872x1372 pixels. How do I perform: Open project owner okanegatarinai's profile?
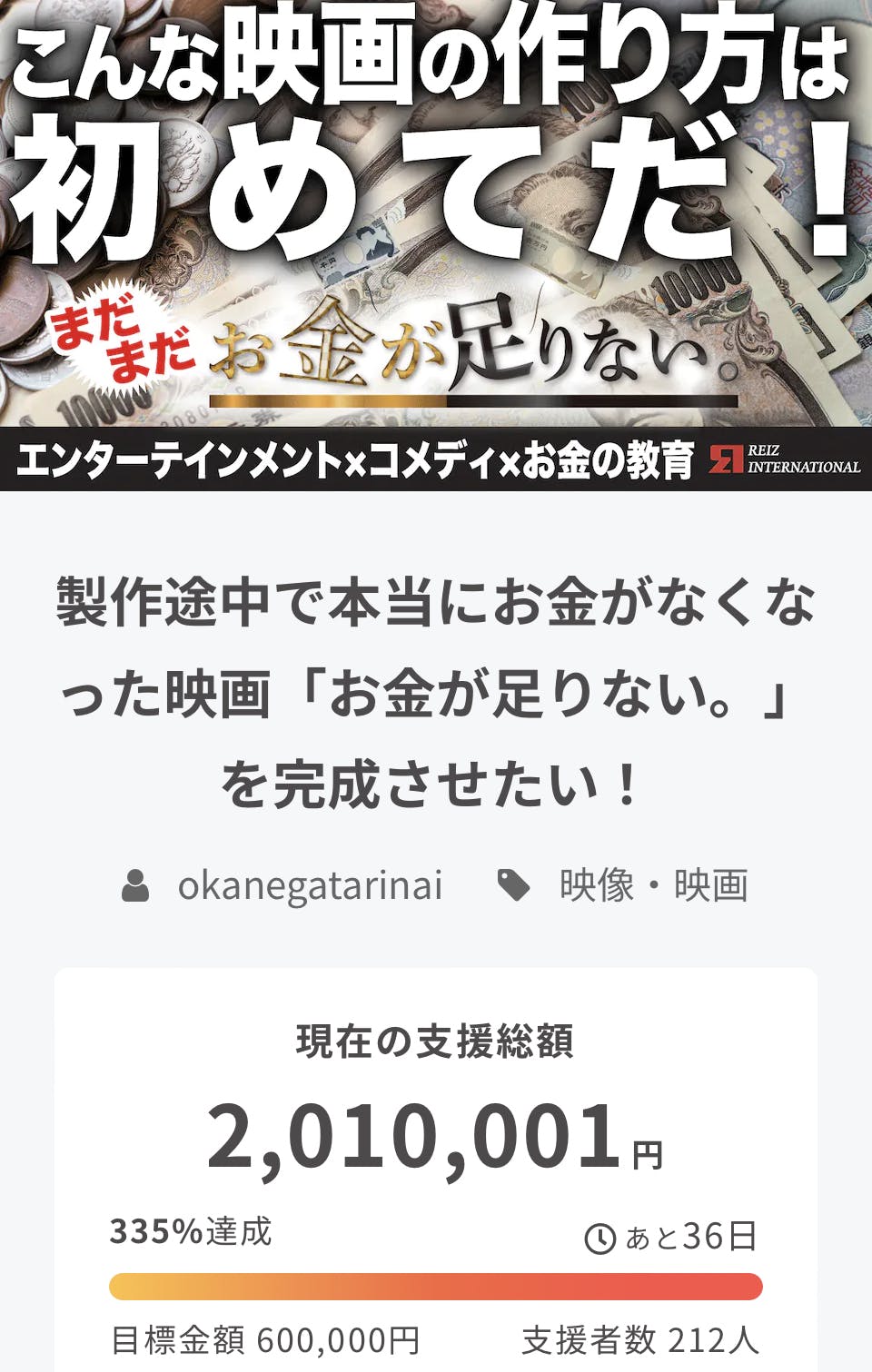309,885
